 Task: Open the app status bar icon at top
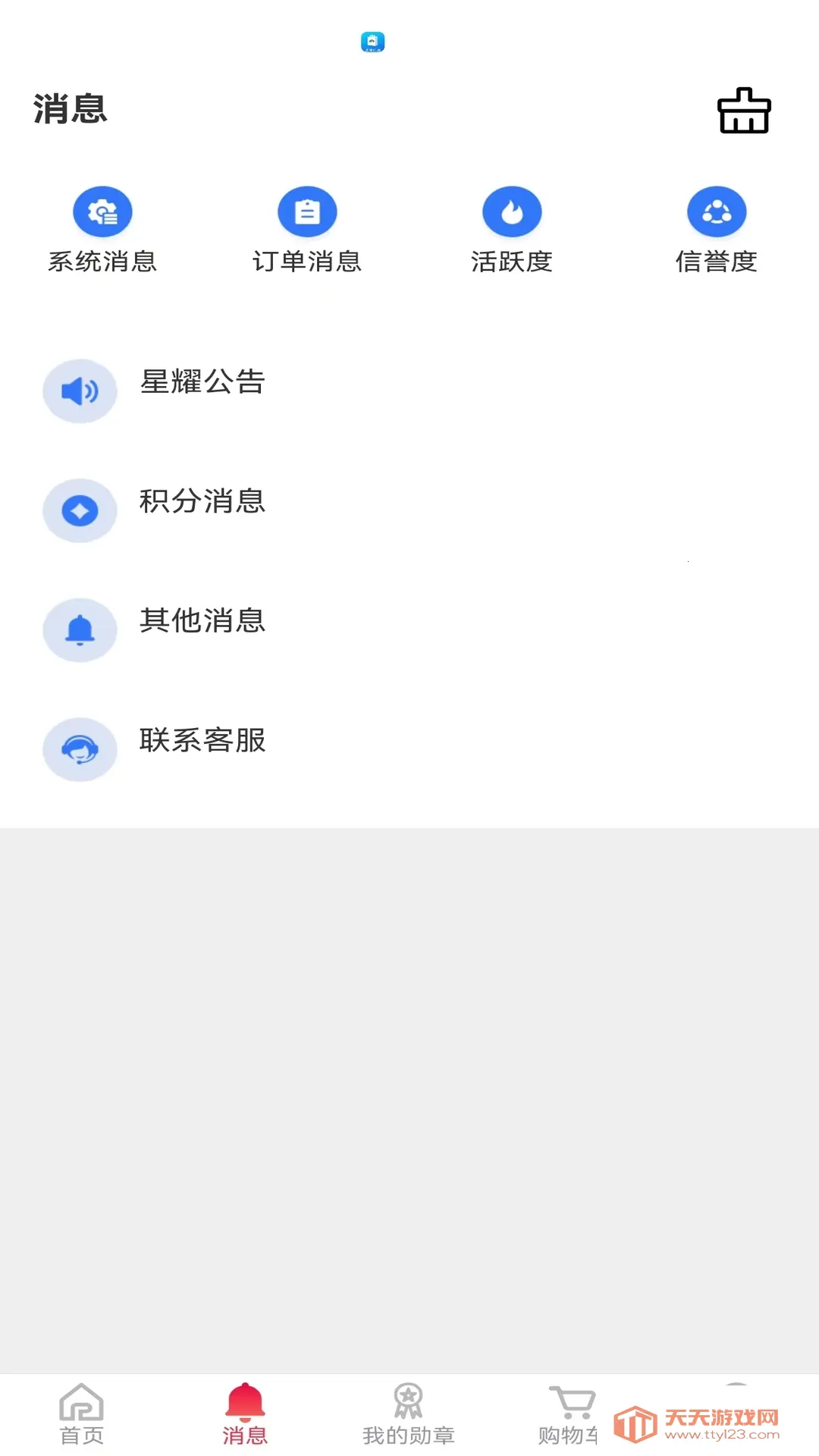click(x=372, y=42)
